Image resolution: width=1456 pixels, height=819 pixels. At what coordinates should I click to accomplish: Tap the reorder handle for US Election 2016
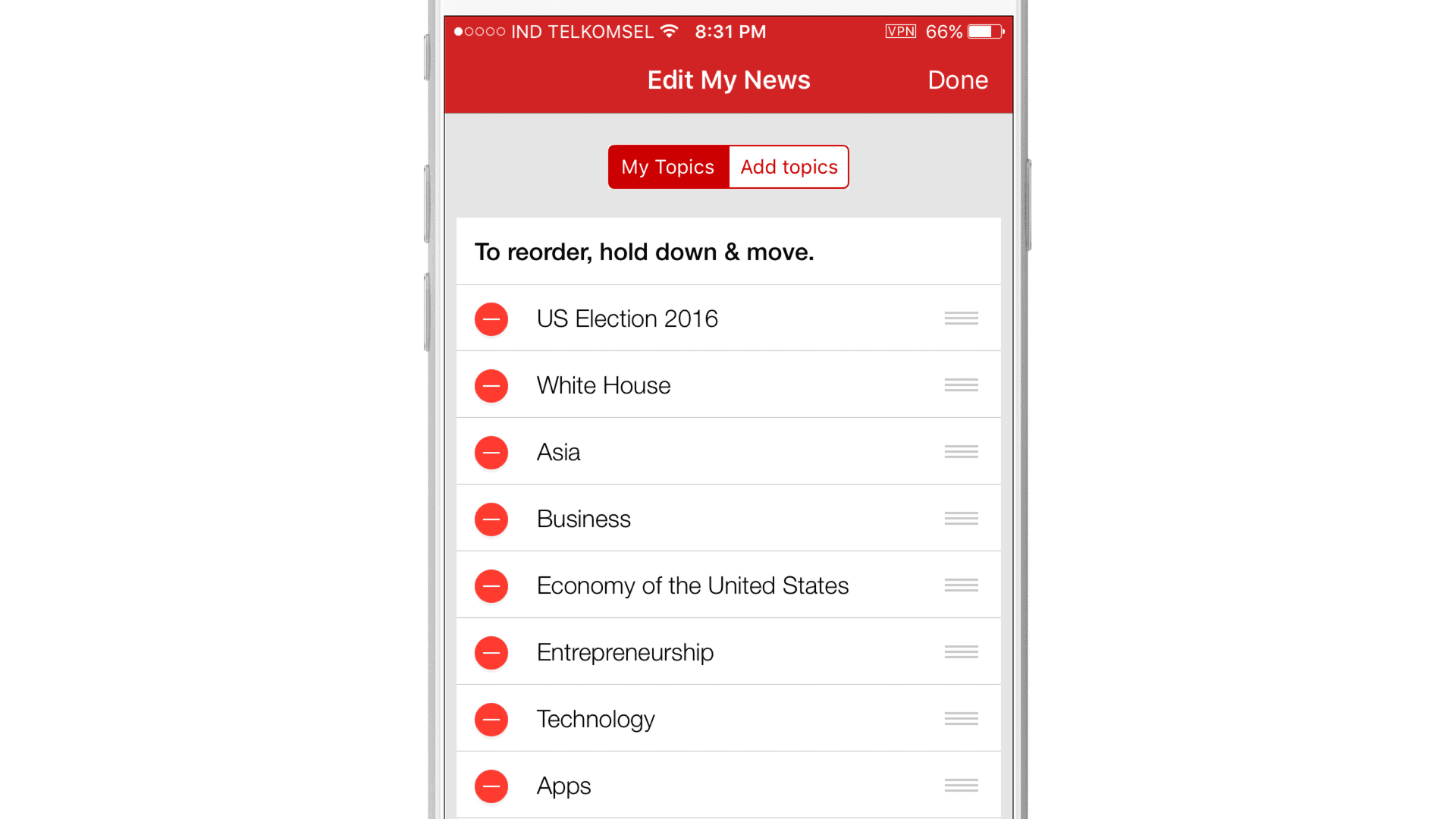(x=961, y=318)
